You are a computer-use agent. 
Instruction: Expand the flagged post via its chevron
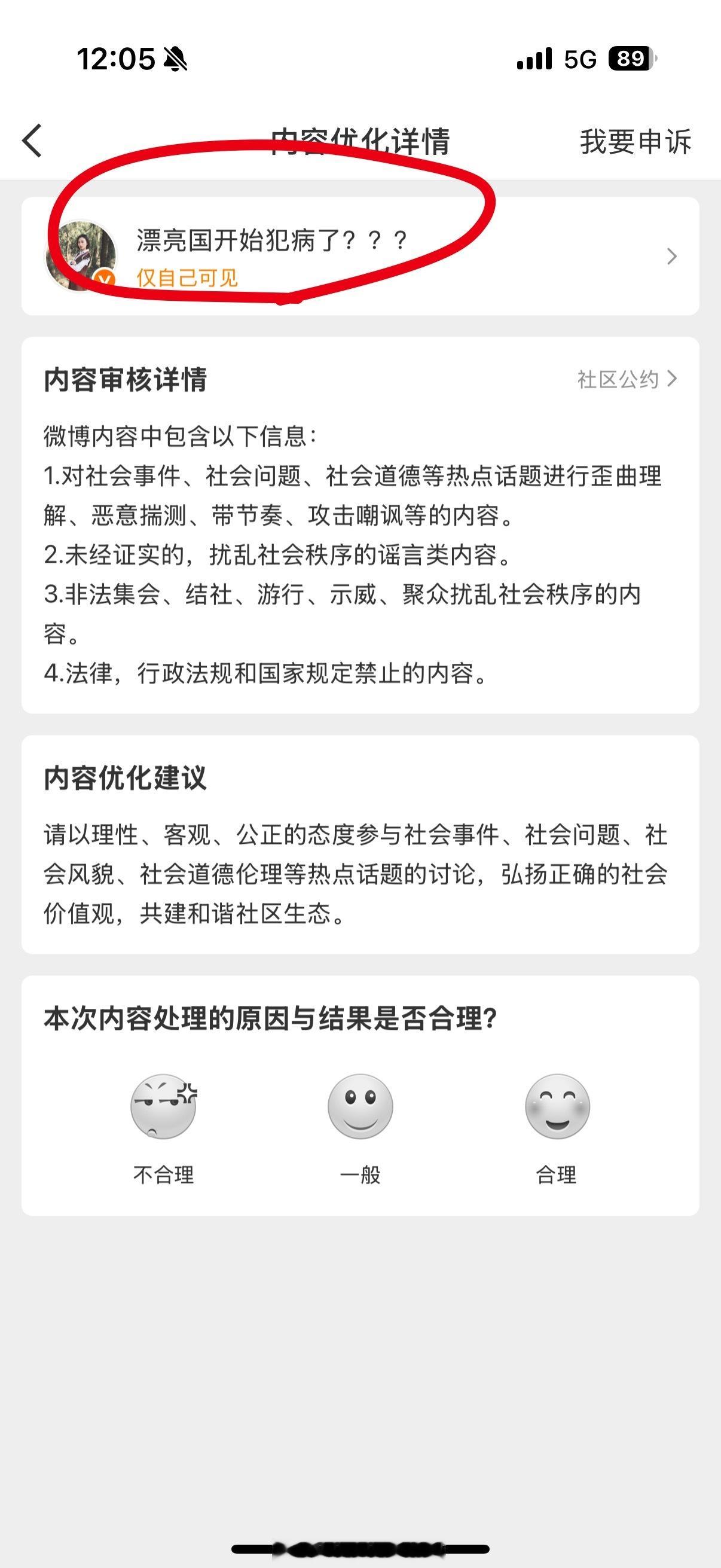pos(671,258)
